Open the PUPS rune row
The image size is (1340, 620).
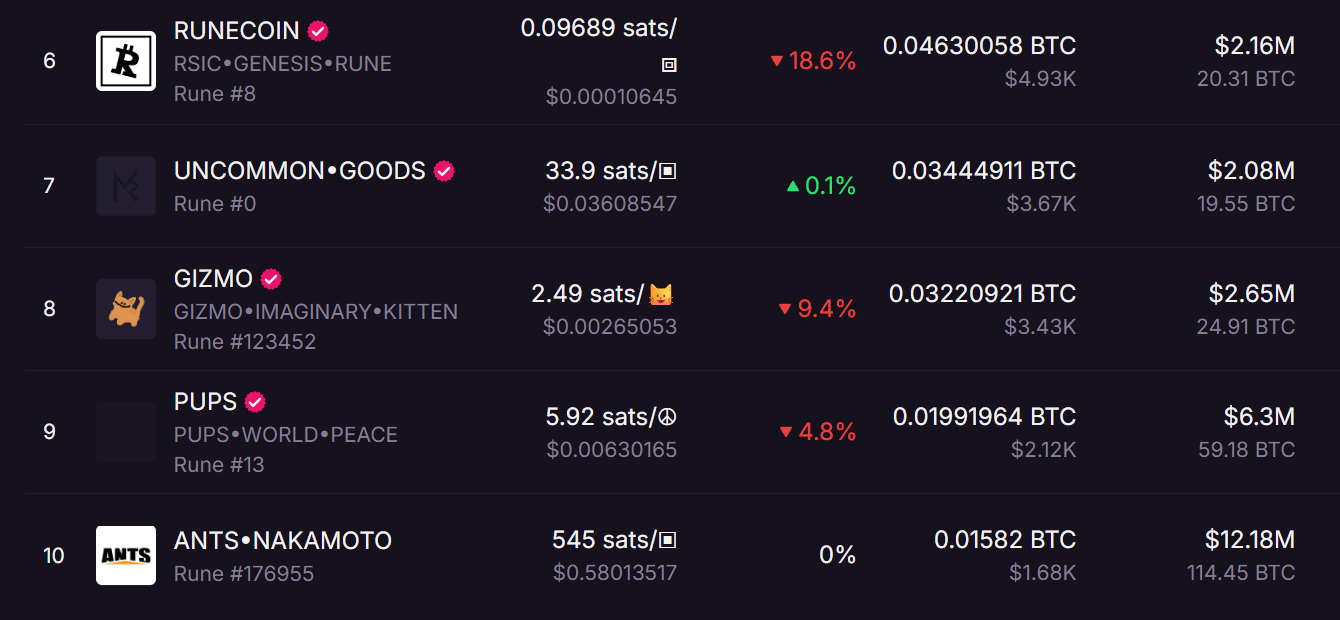[205, 402]
